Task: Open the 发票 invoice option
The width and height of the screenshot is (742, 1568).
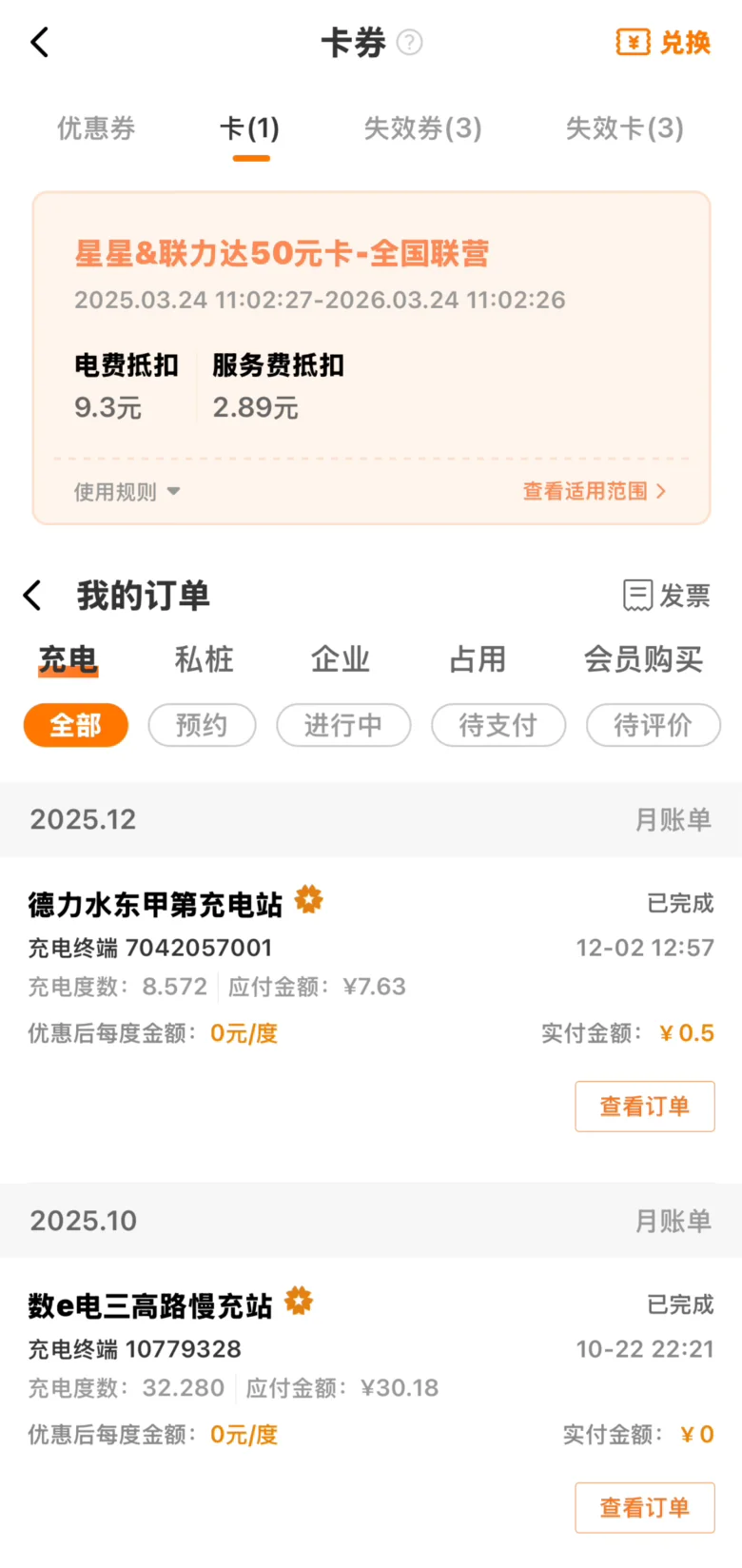Action: pyautogui.click(x=667, y=596)
